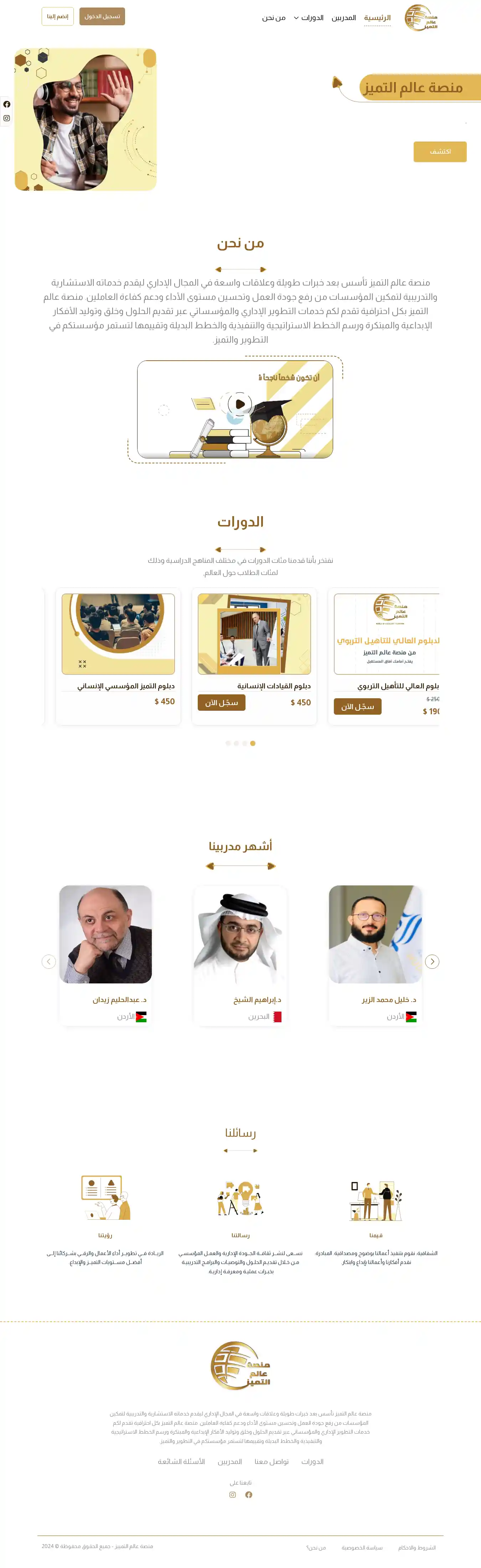Show previous trainers with left arrow
This screenshot has width=481, height=1568.
[x=49, y=961]
